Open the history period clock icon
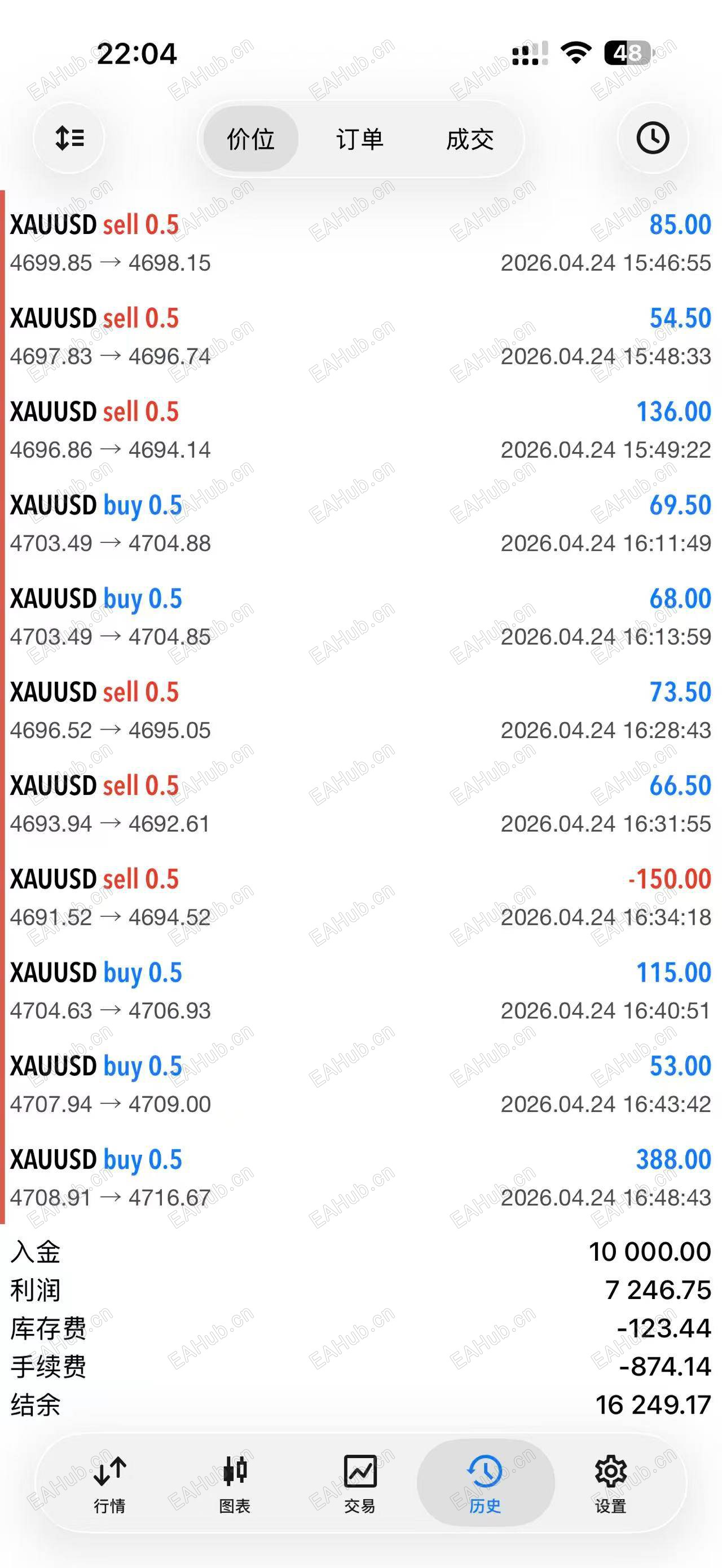722x1568 pixels. click(652, 138)
